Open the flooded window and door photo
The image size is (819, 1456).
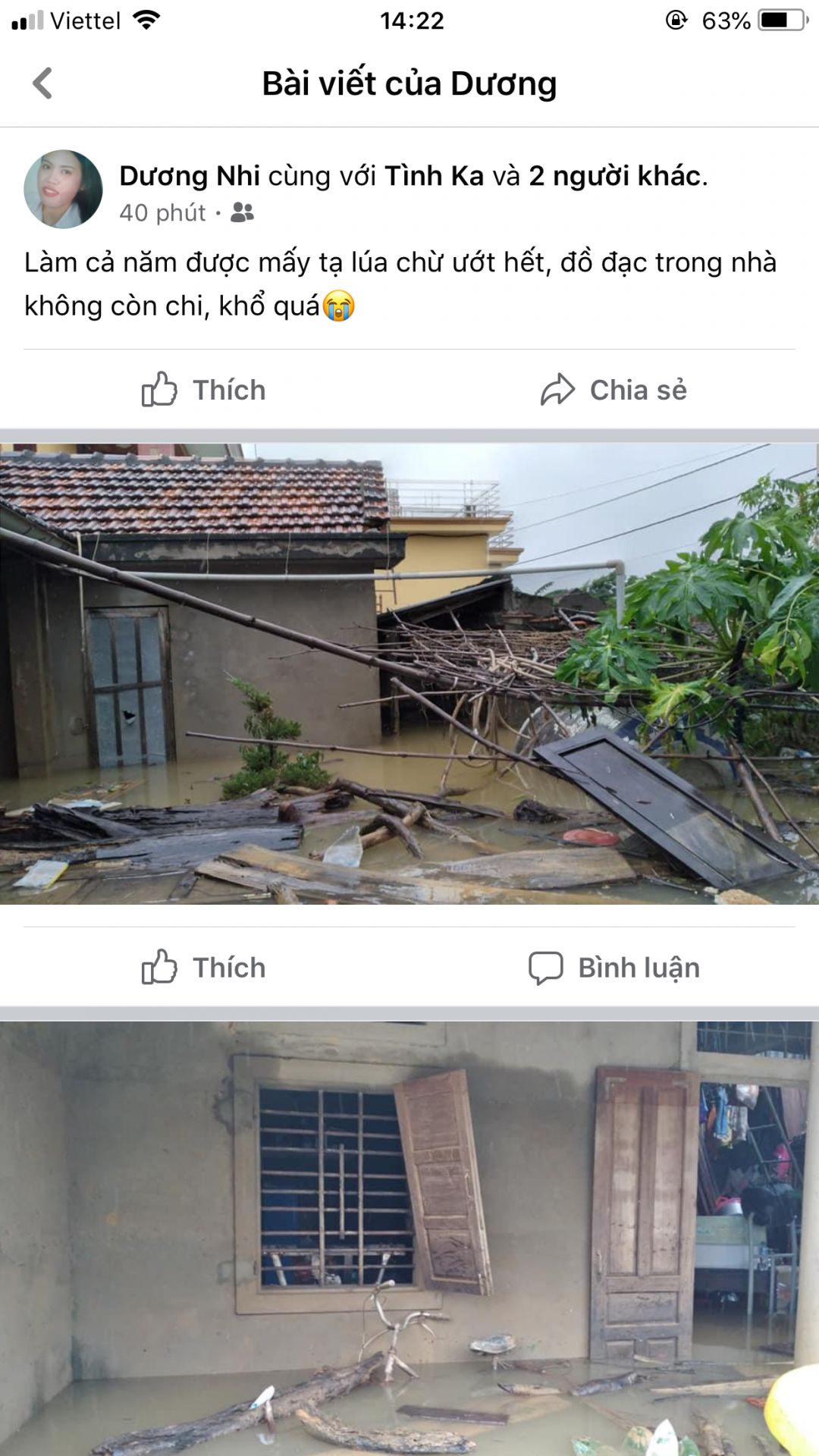tap(409, 1238)
